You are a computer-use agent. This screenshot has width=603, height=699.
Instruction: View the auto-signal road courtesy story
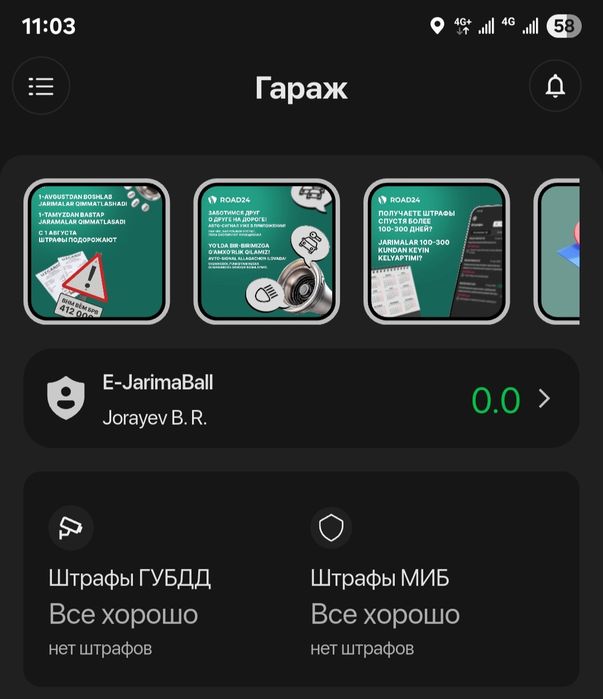click(x=267, y=252)
